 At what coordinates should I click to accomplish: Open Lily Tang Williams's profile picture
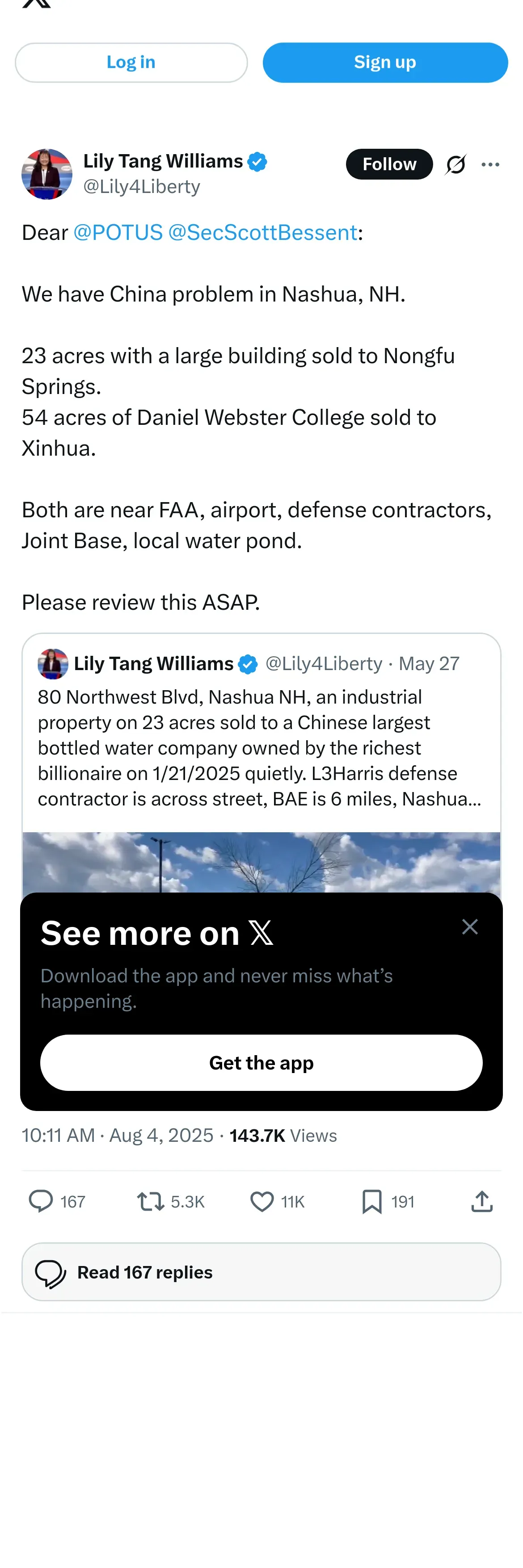[x=47, y=174]
